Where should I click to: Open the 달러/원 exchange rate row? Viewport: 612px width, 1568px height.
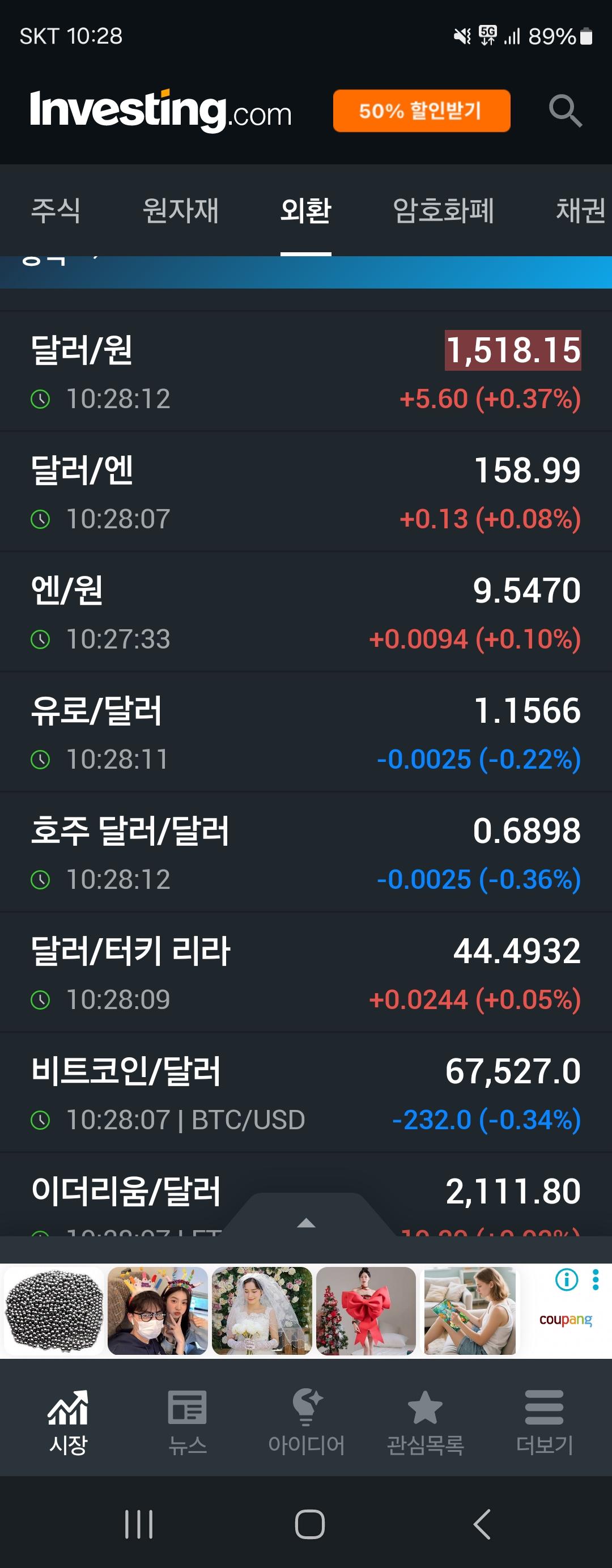[305, 371]
